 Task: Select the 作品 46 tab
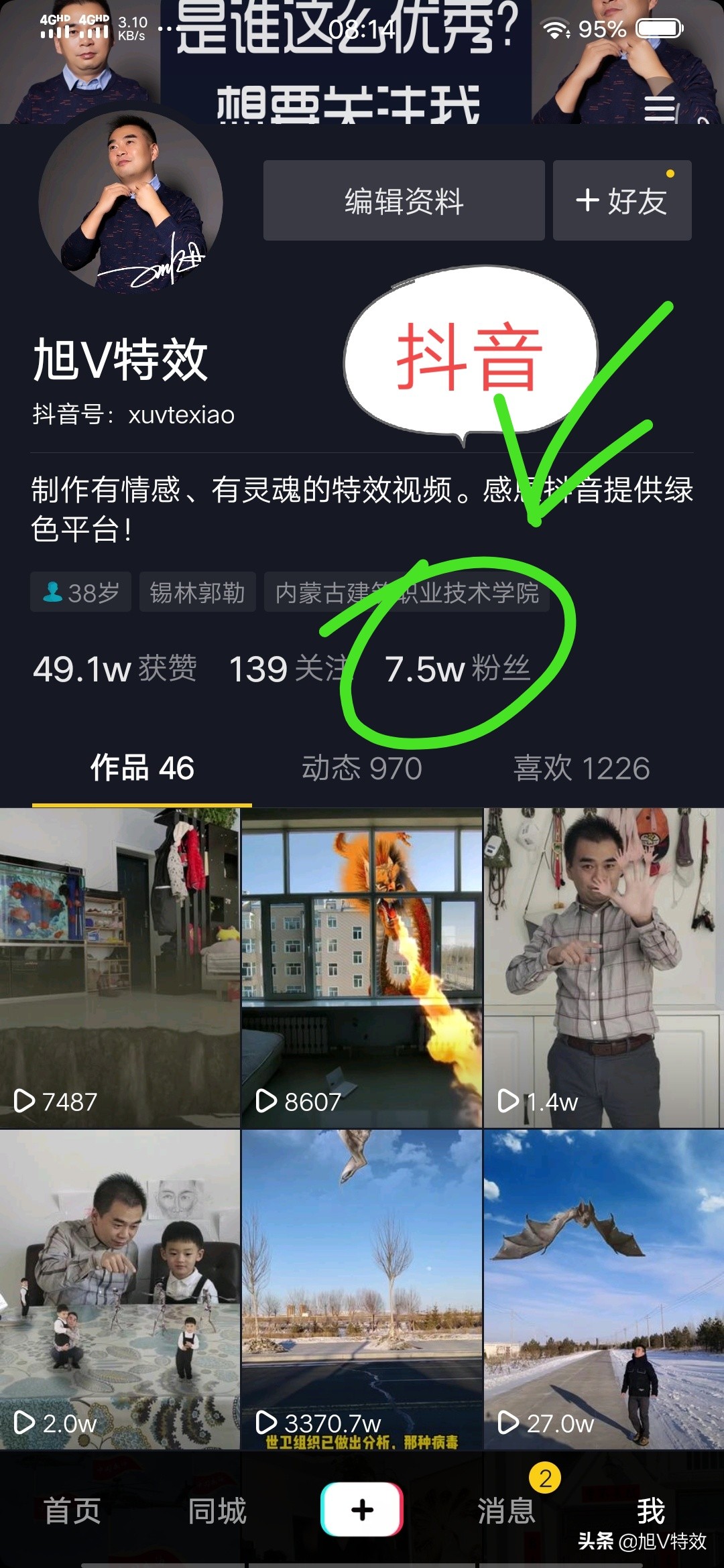pyautogui.click(x=142, y=769)
